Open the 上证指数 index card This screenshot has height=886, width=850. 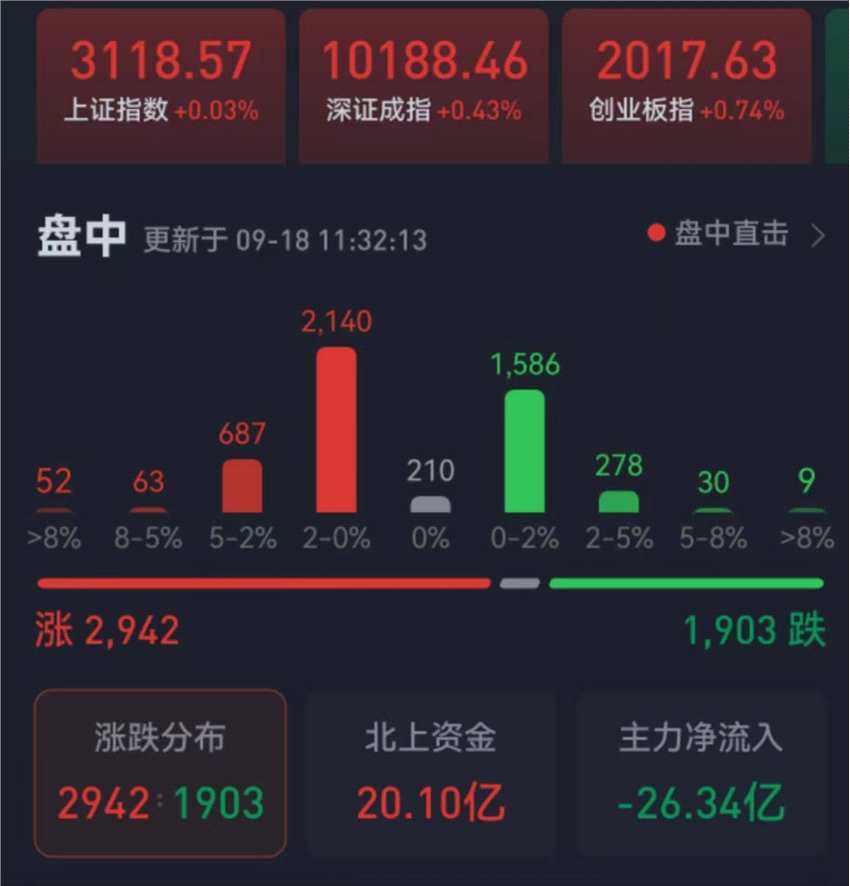point(161,85)
